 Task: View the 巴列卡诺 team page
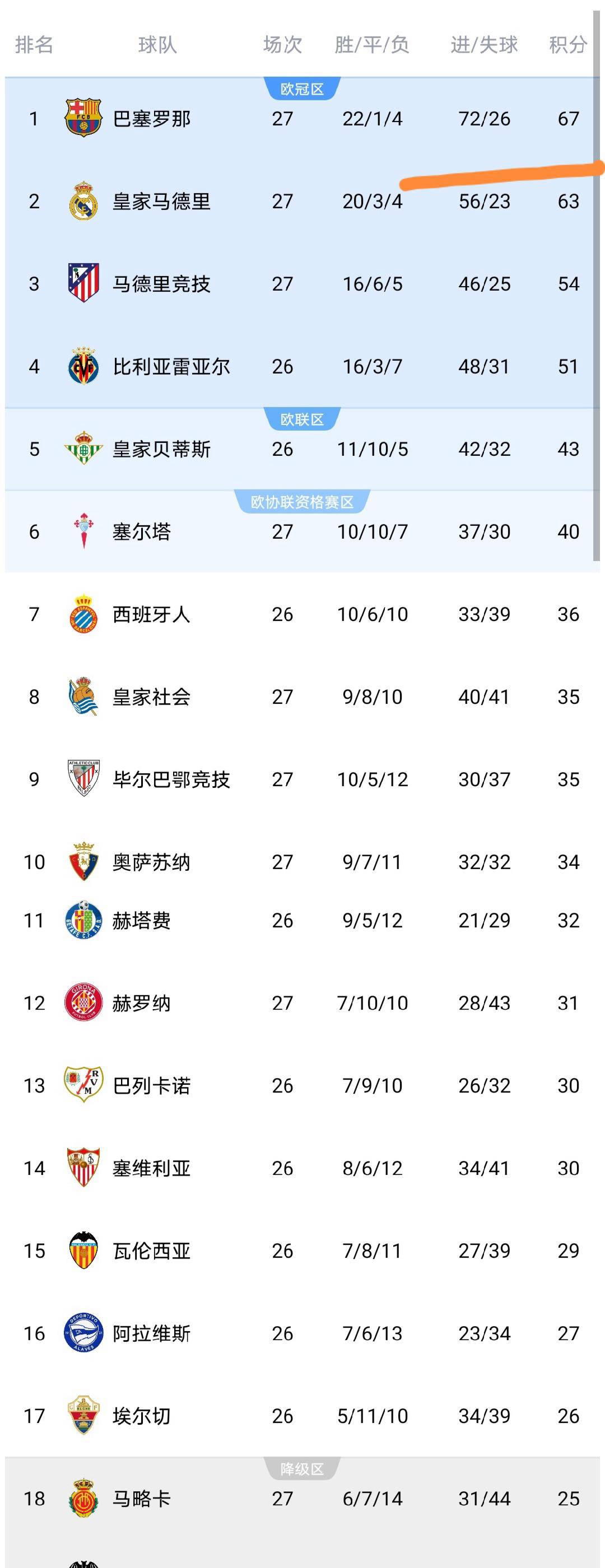point(152,1085)
